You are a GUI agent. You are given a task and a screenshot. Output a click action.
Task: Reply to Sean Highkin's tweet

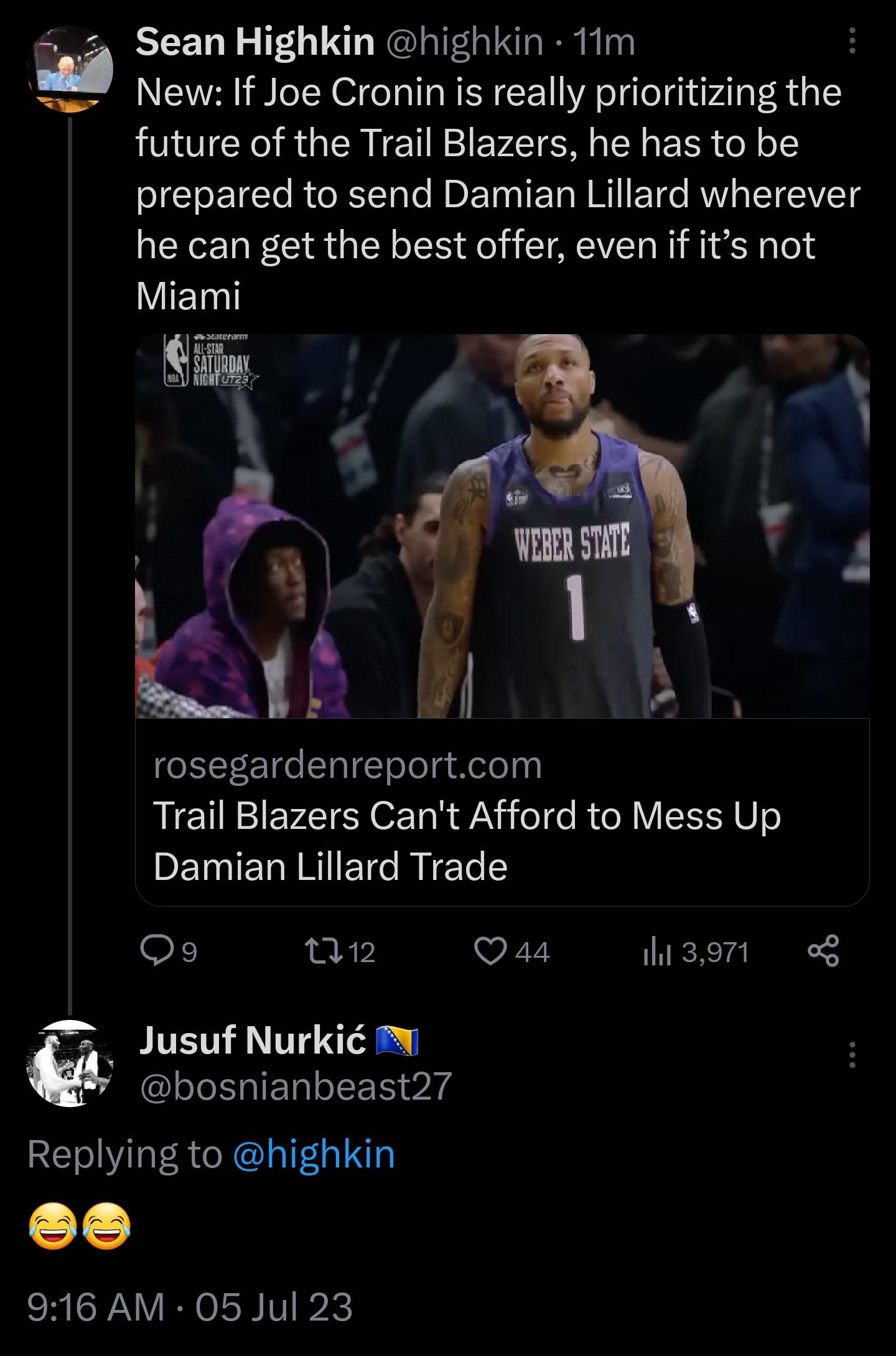click(x=152, y=952)
